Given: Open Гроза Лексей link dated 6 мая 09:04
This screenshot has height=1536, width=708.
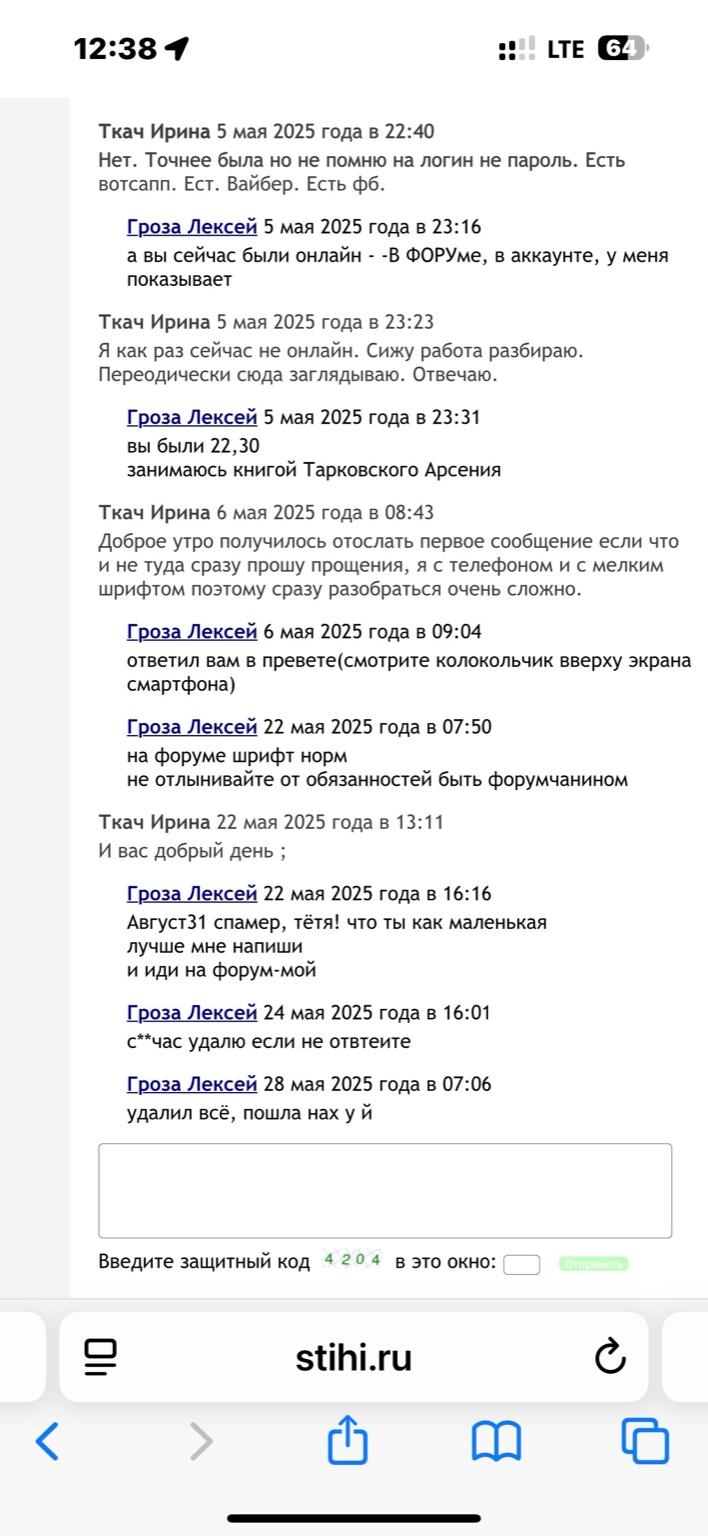Looking at the screenshot, I should (x=192, y=632).
